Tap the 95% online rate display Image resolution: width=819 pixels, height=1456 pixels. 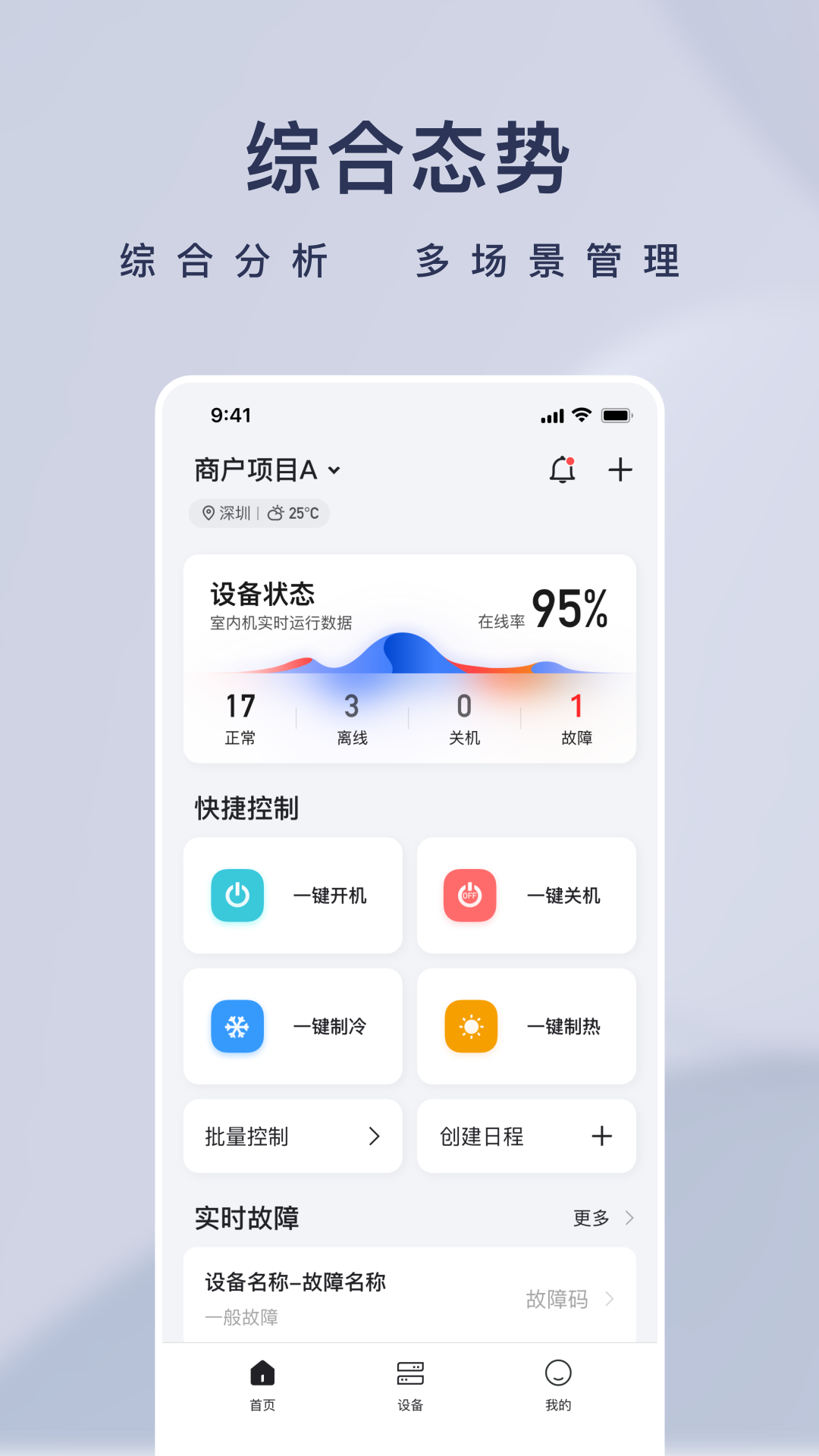coord(570,604)
